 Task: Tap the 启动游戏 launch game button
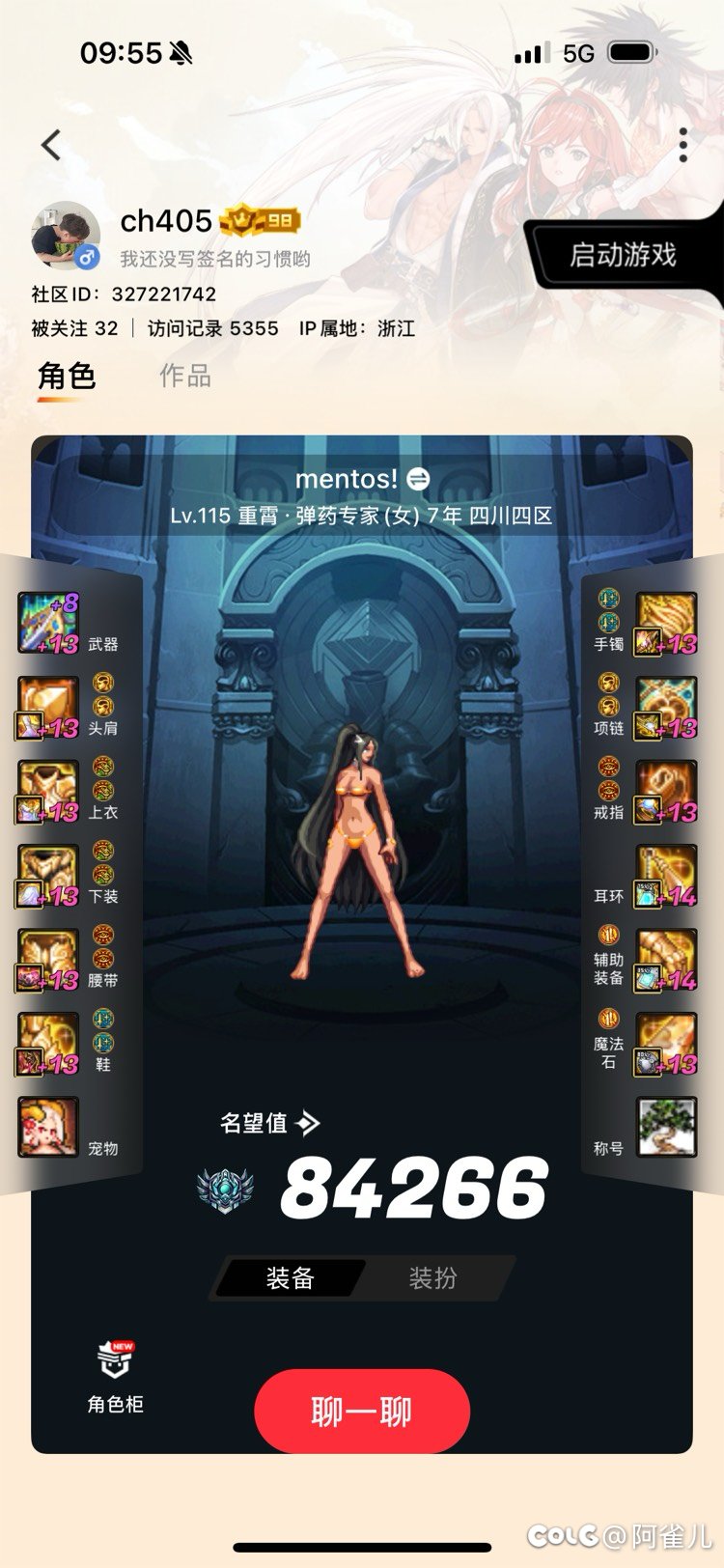tap(624, 255)
